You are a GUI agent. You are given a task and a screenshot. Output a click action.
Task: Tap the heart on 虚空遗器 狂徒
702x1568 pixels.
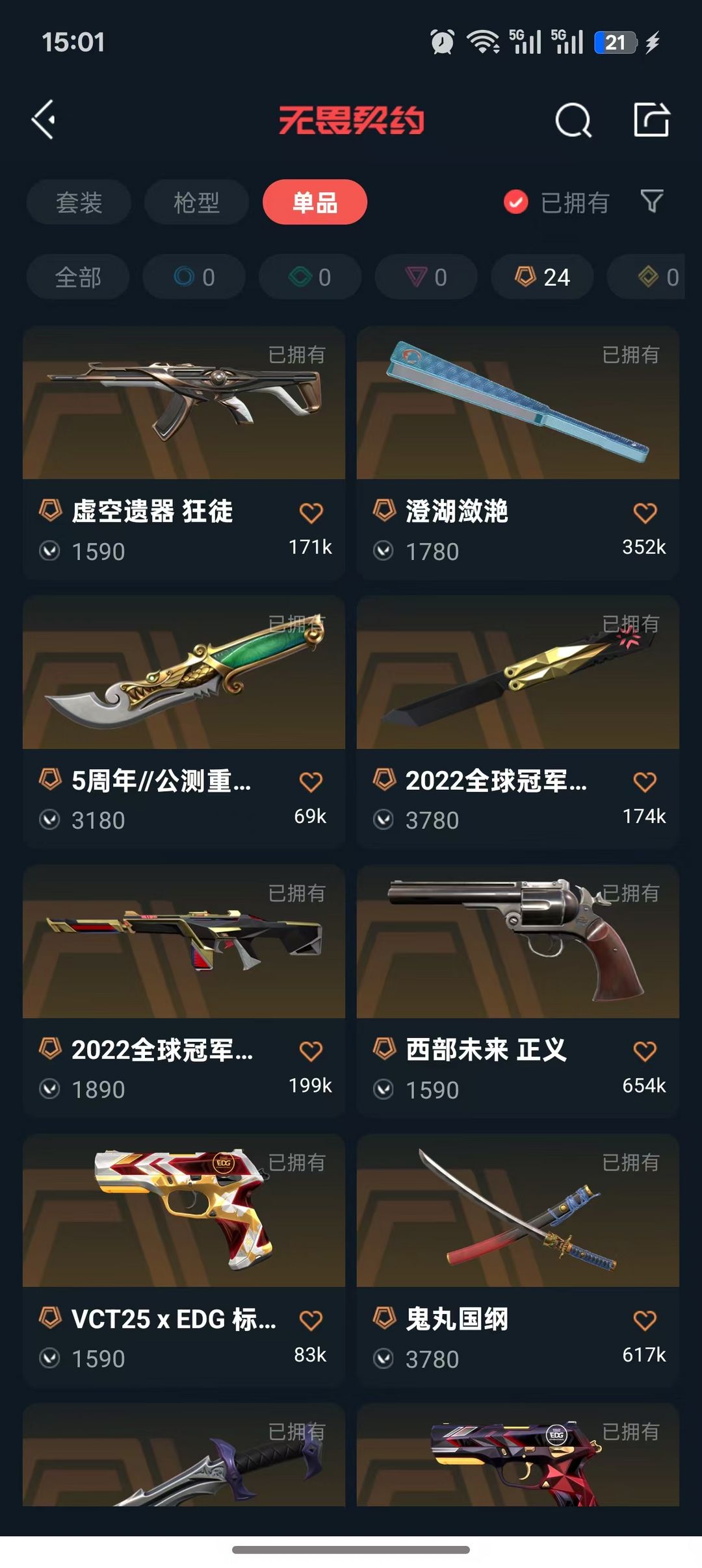311,513
